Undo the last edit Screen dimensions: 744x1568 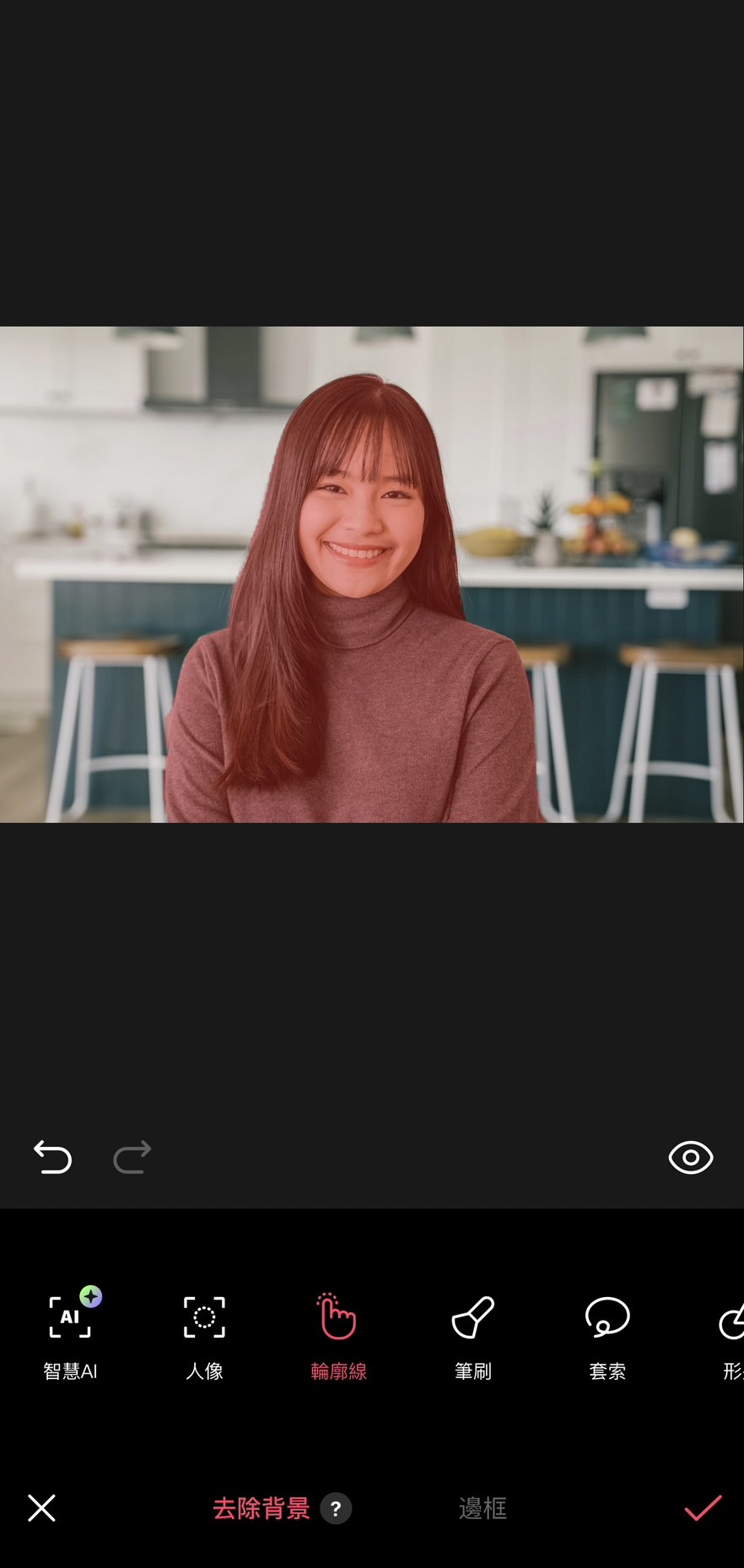point(52,1157)
